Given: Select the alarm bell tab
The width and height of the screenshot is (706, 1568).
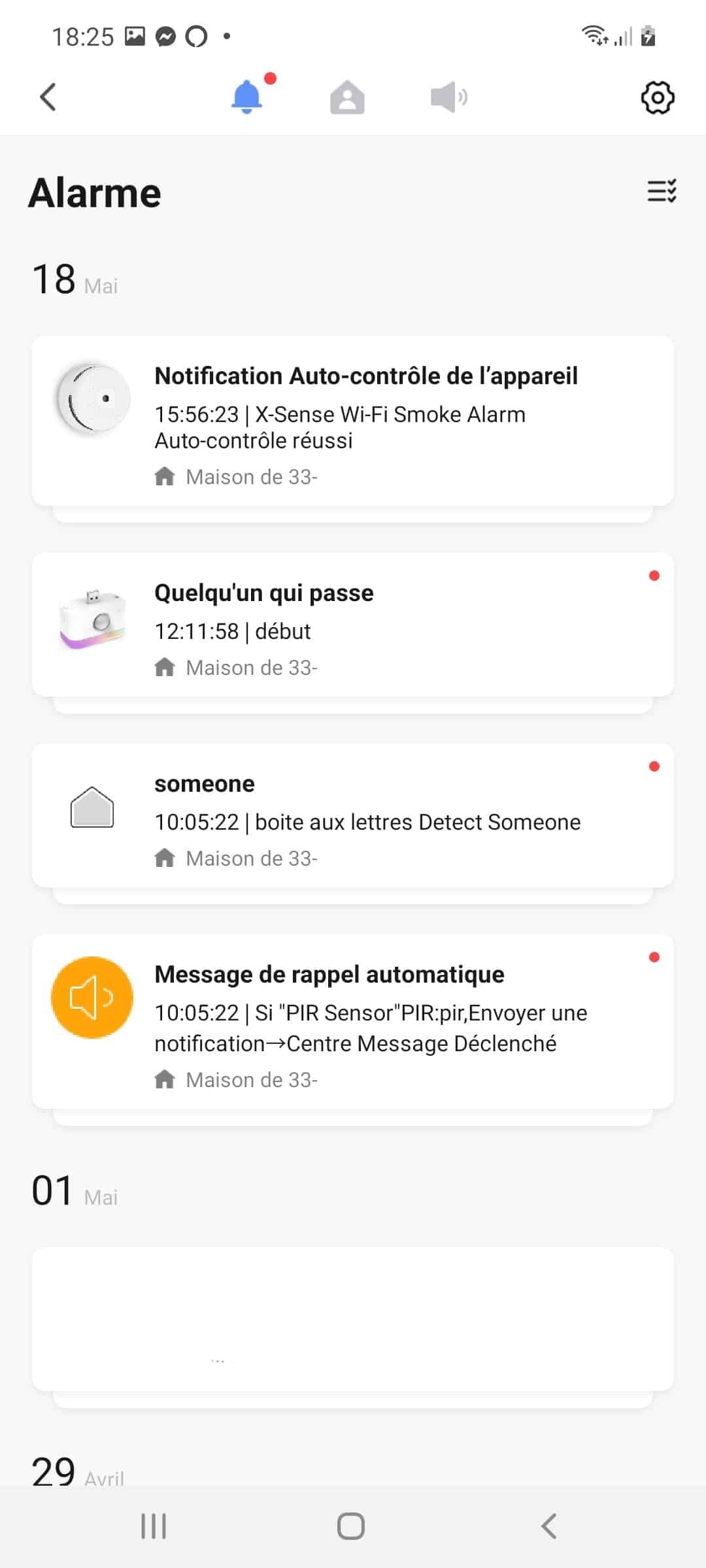Looking at the screenshot, I should [247, 97].
